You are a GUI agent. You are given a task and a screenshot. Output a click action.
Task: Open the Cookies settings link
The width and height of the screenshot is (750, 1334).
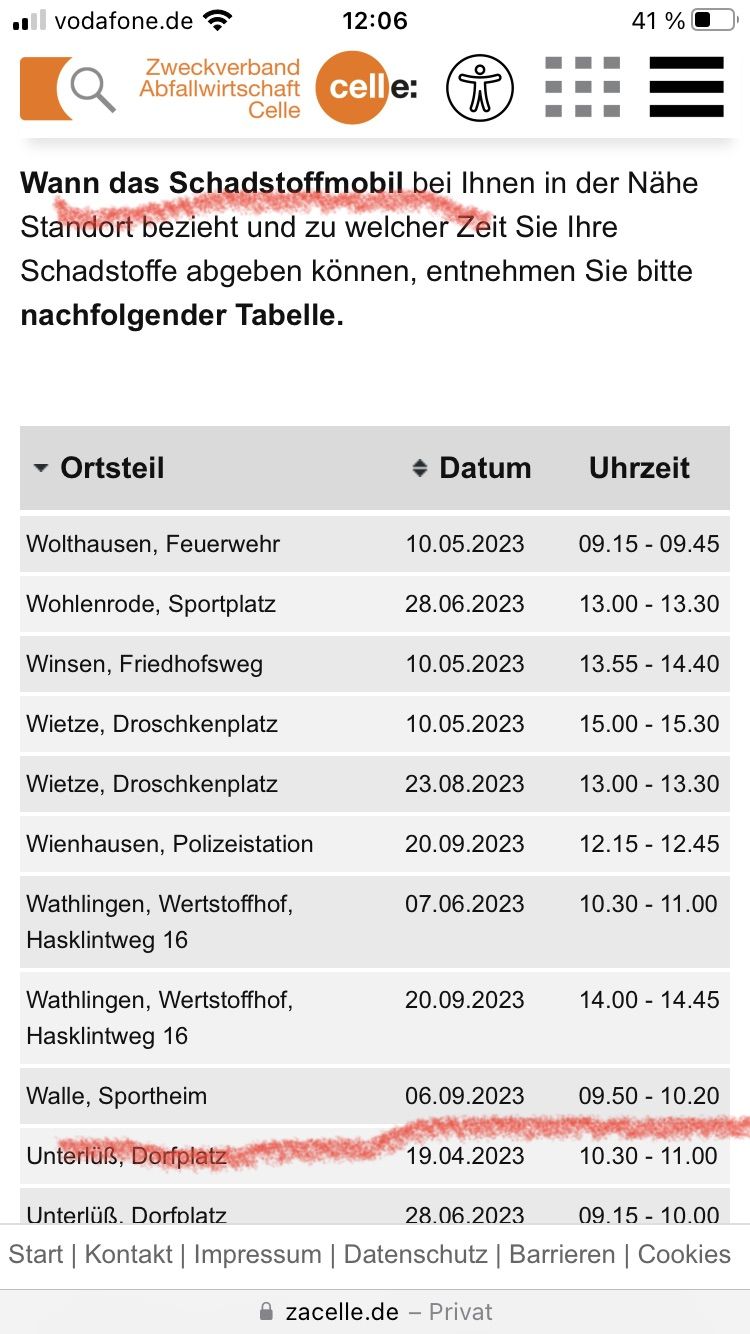(x=684, y=1254)
